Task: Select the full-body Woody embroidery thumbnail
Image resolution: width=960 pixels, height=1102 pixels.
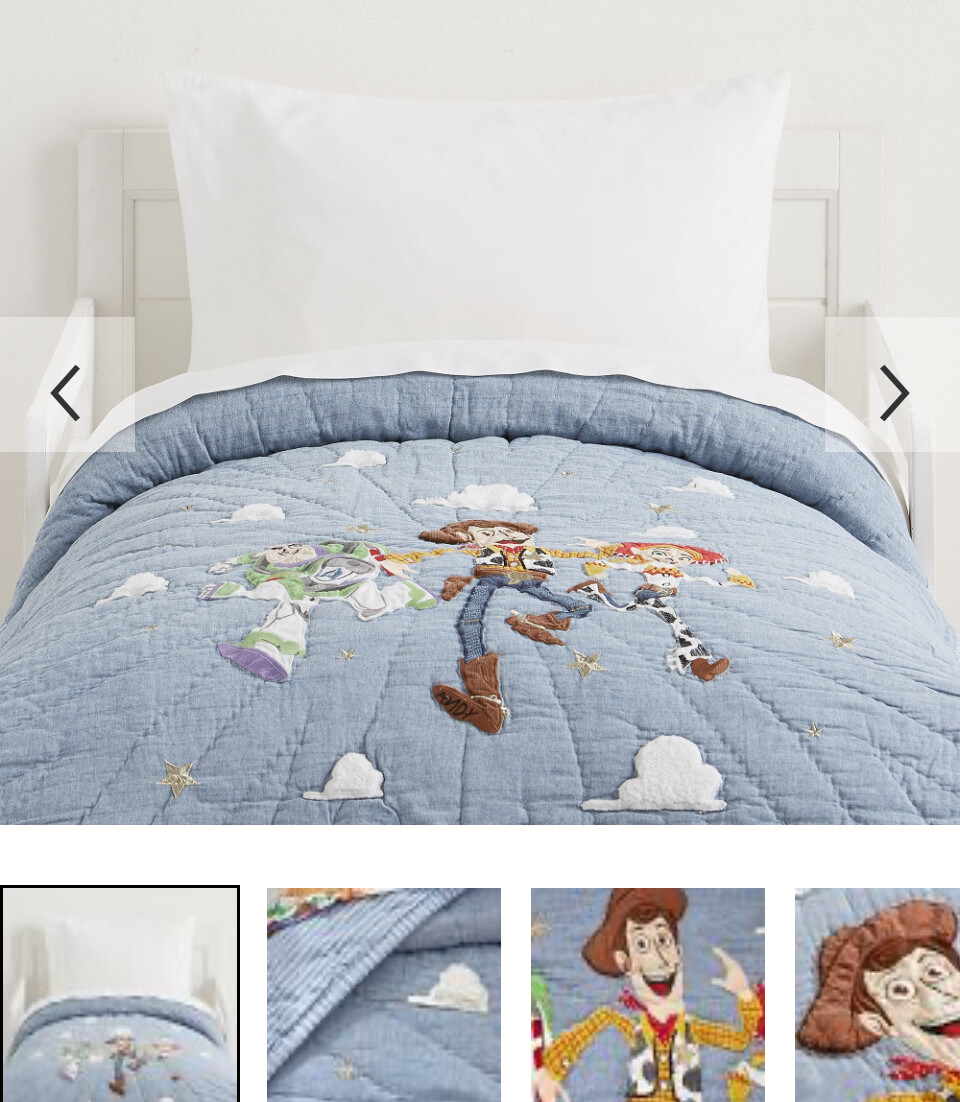Action: point(647,994)
